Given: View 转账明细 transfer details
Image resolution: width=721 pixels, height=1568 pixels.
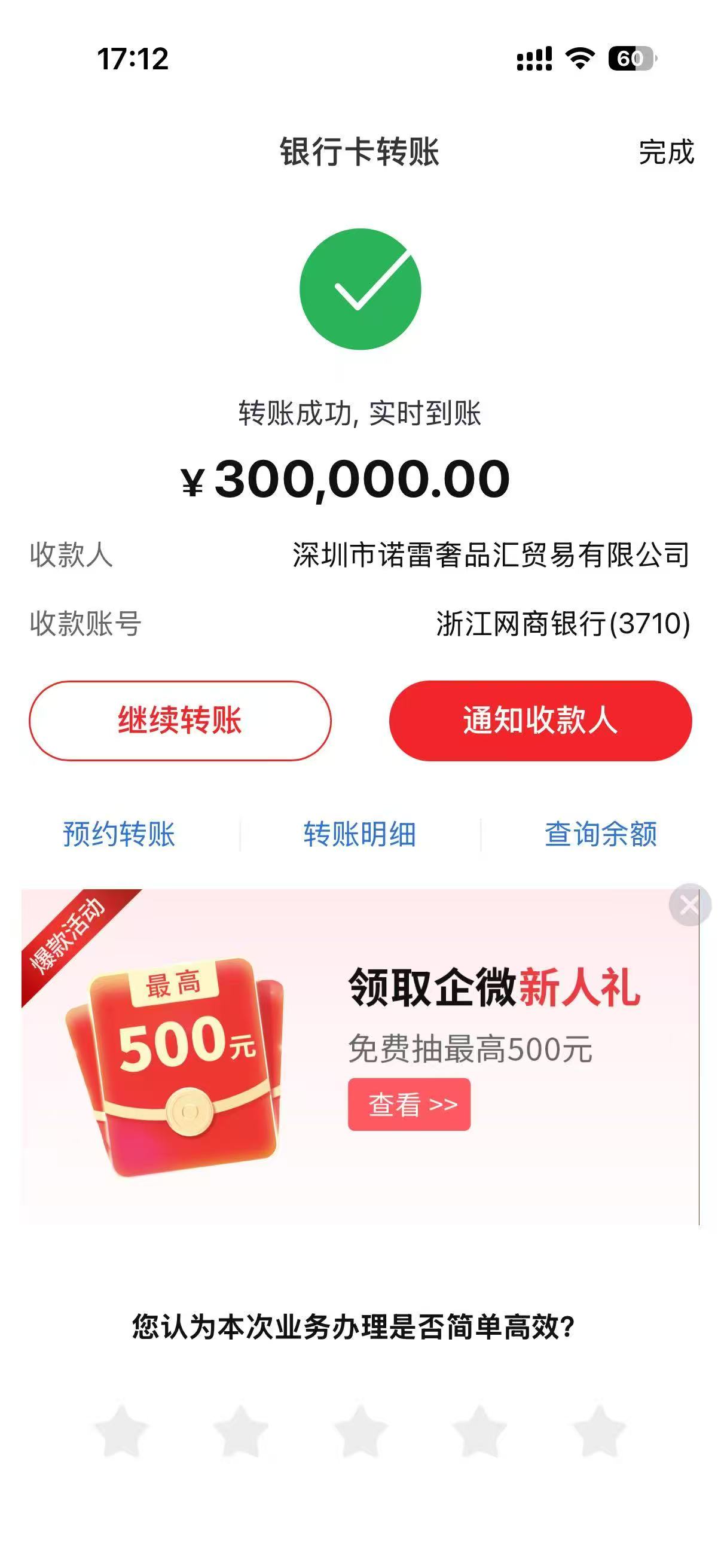Looking at the screenshot, I should [x=359, y=834].
